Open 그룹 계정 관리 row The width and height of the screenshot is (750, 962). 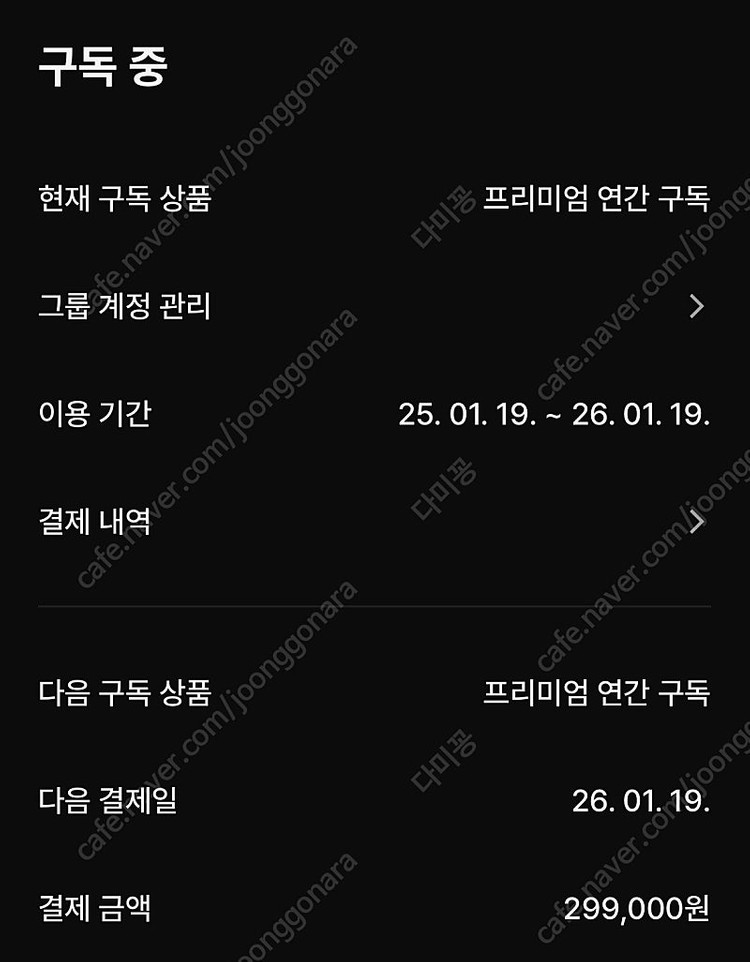point(374,306)
